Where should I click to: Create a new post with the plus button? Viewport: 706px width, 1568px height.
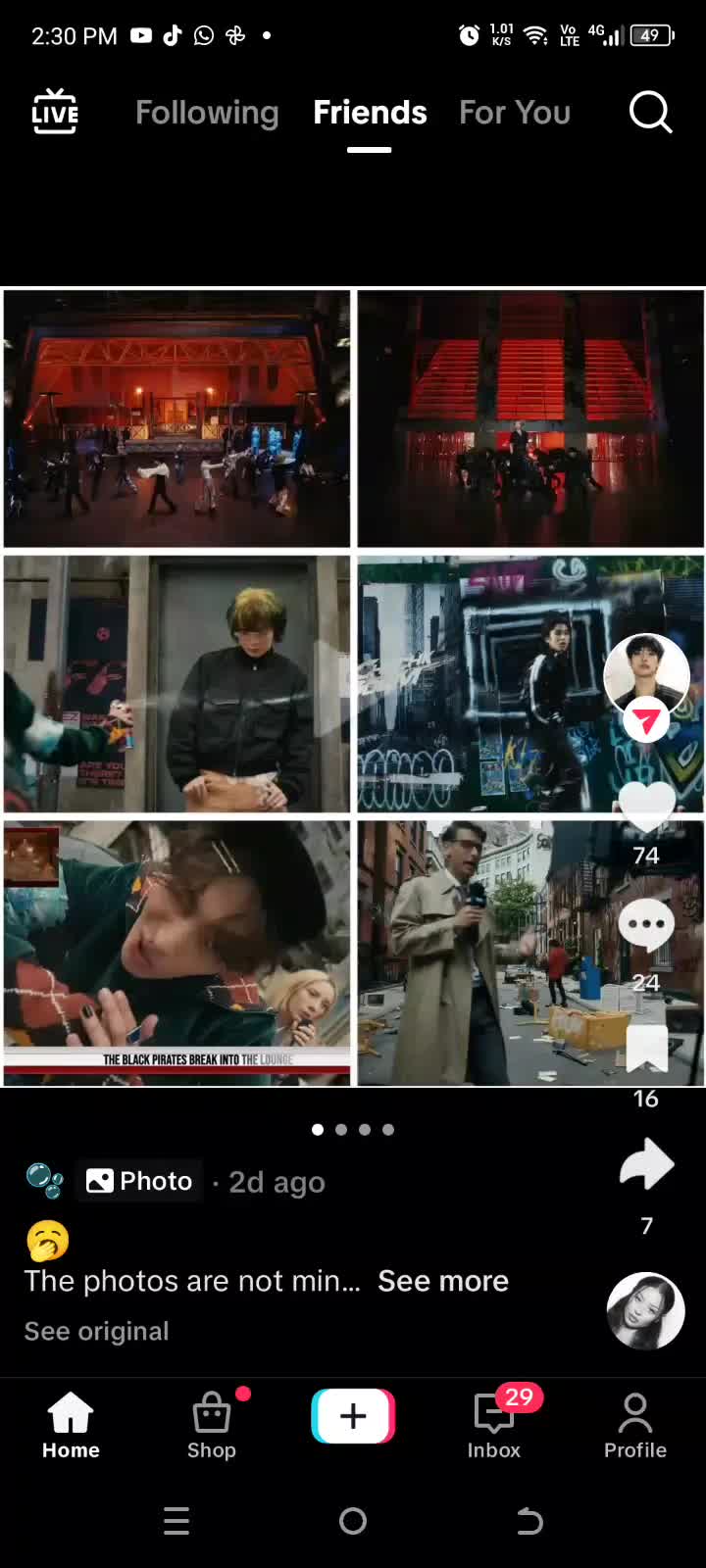coord(353,1416)
